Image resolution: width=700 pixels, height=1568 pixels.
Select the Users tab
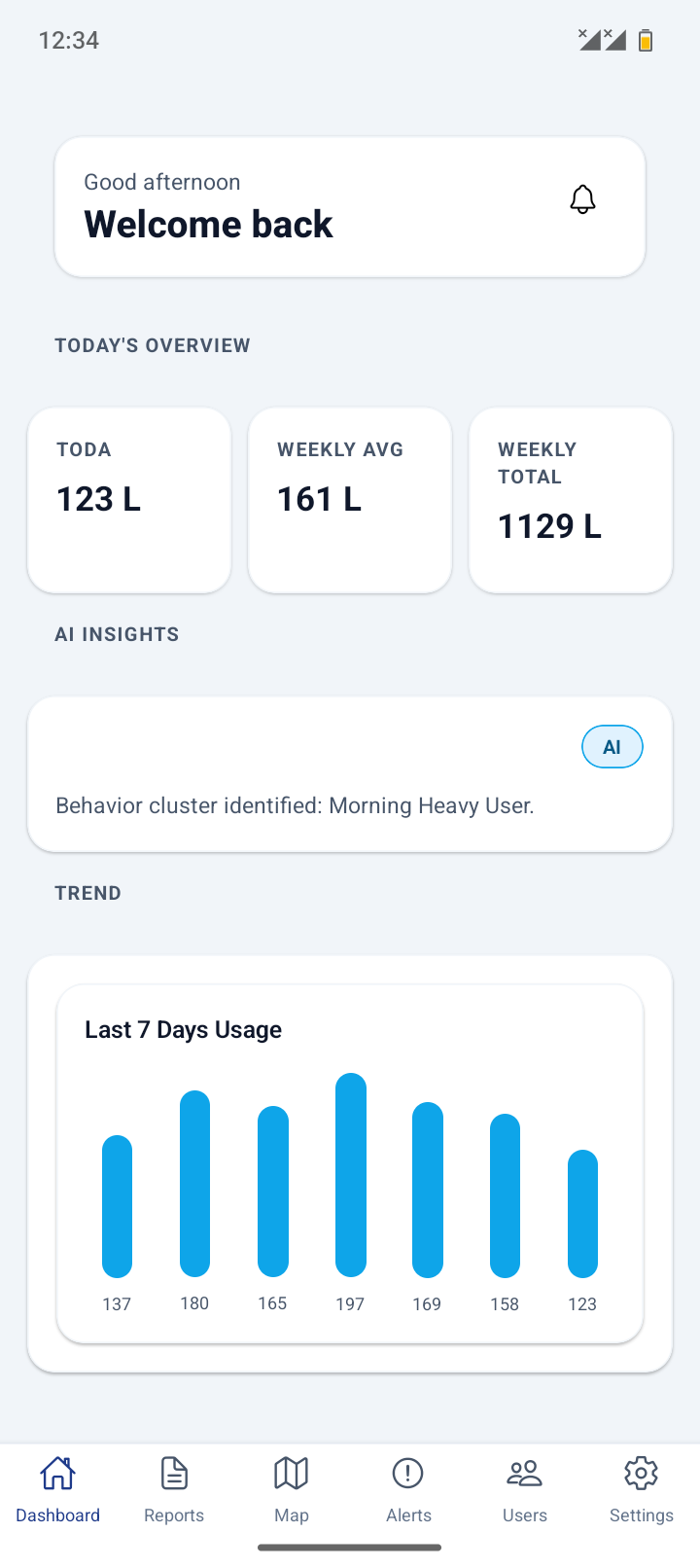click(525, 1490)
